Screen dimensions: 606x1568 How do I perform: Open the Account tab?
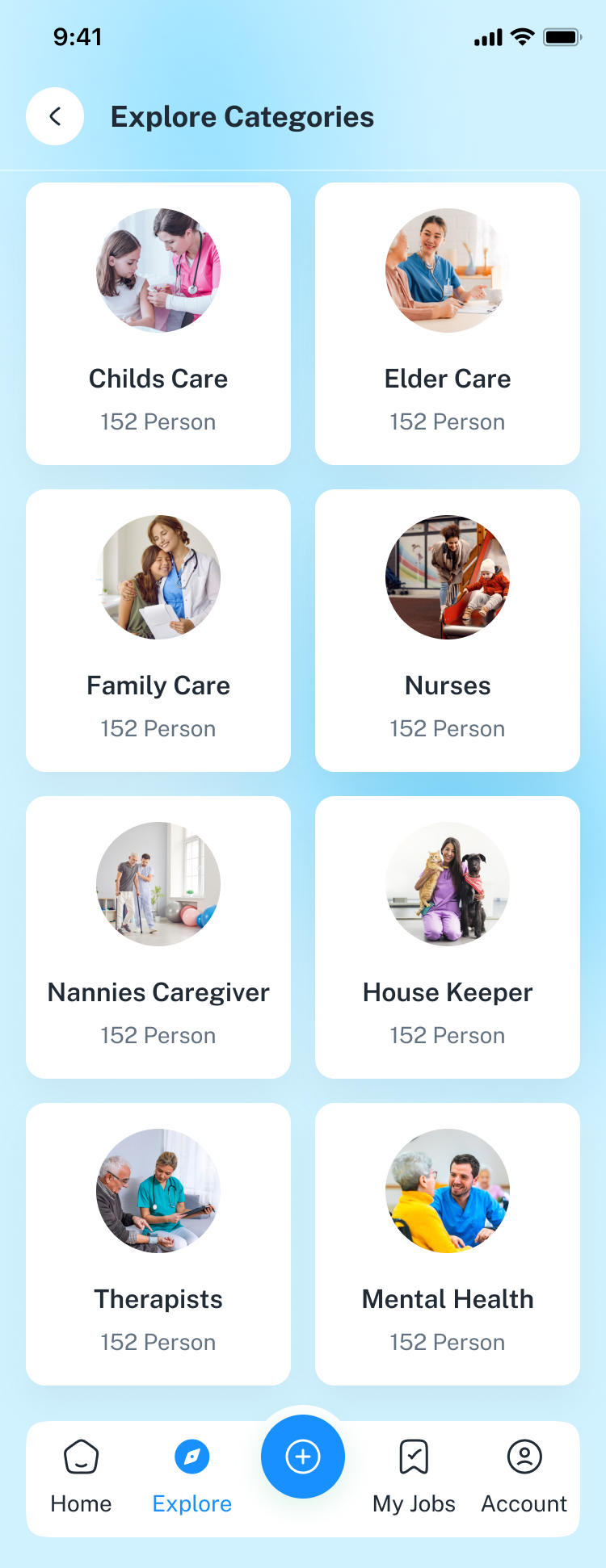coord(524,1476)
